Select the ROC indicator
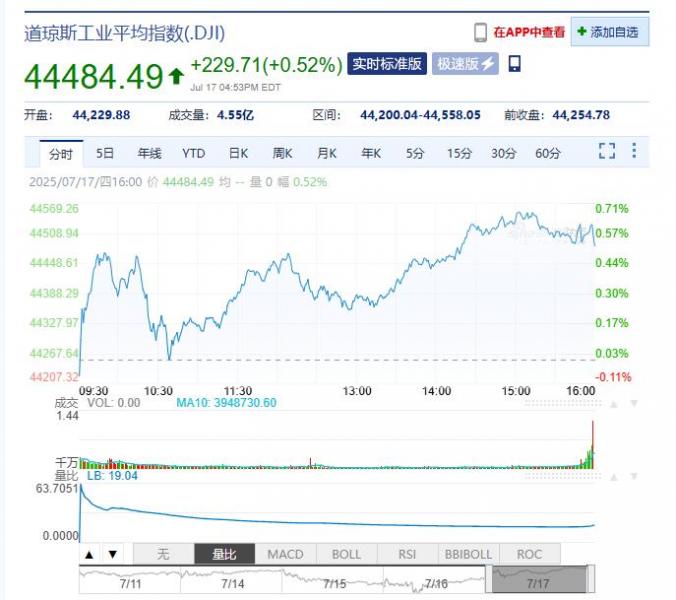Viewport: 676px width, 600px height. 529,553
